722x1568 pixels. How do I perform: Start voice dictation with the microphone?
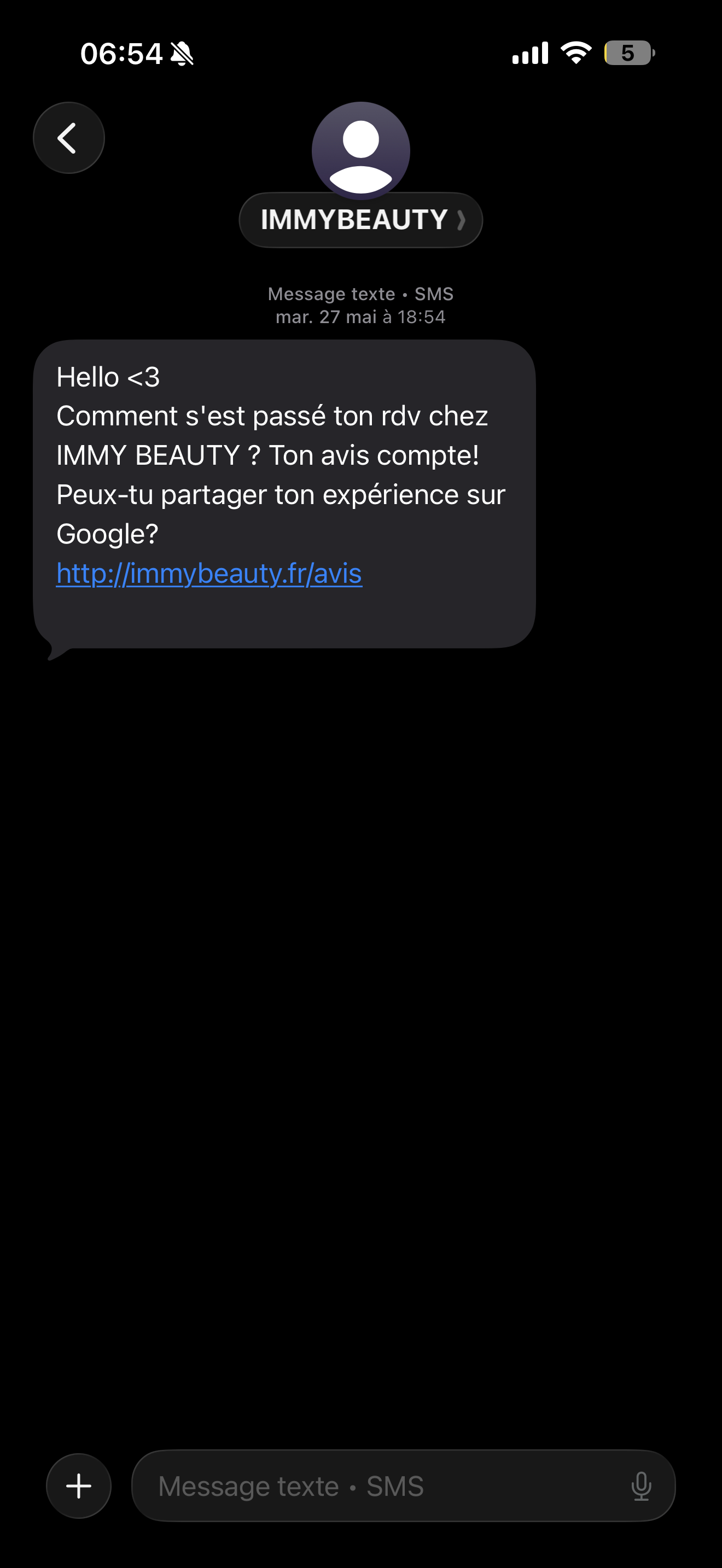641,1485
